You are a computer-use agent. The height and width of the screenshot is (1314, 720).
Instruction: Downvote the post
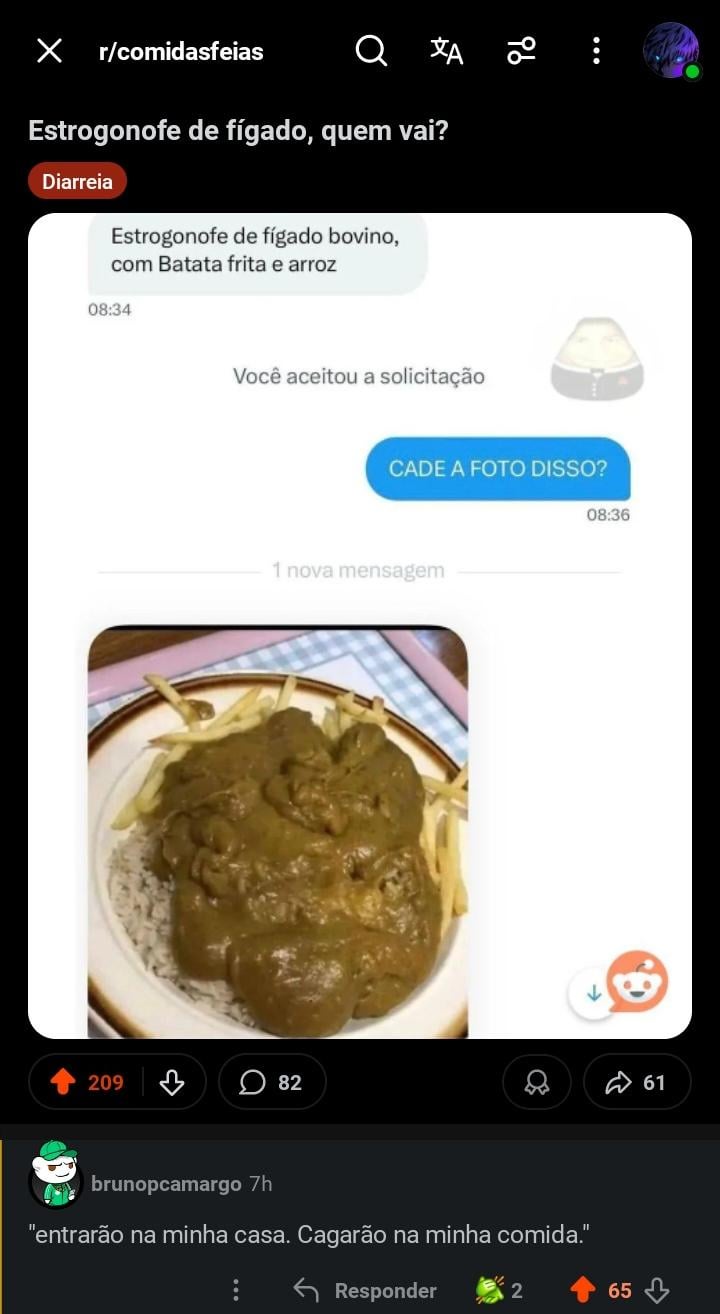tap(172, 1082)
